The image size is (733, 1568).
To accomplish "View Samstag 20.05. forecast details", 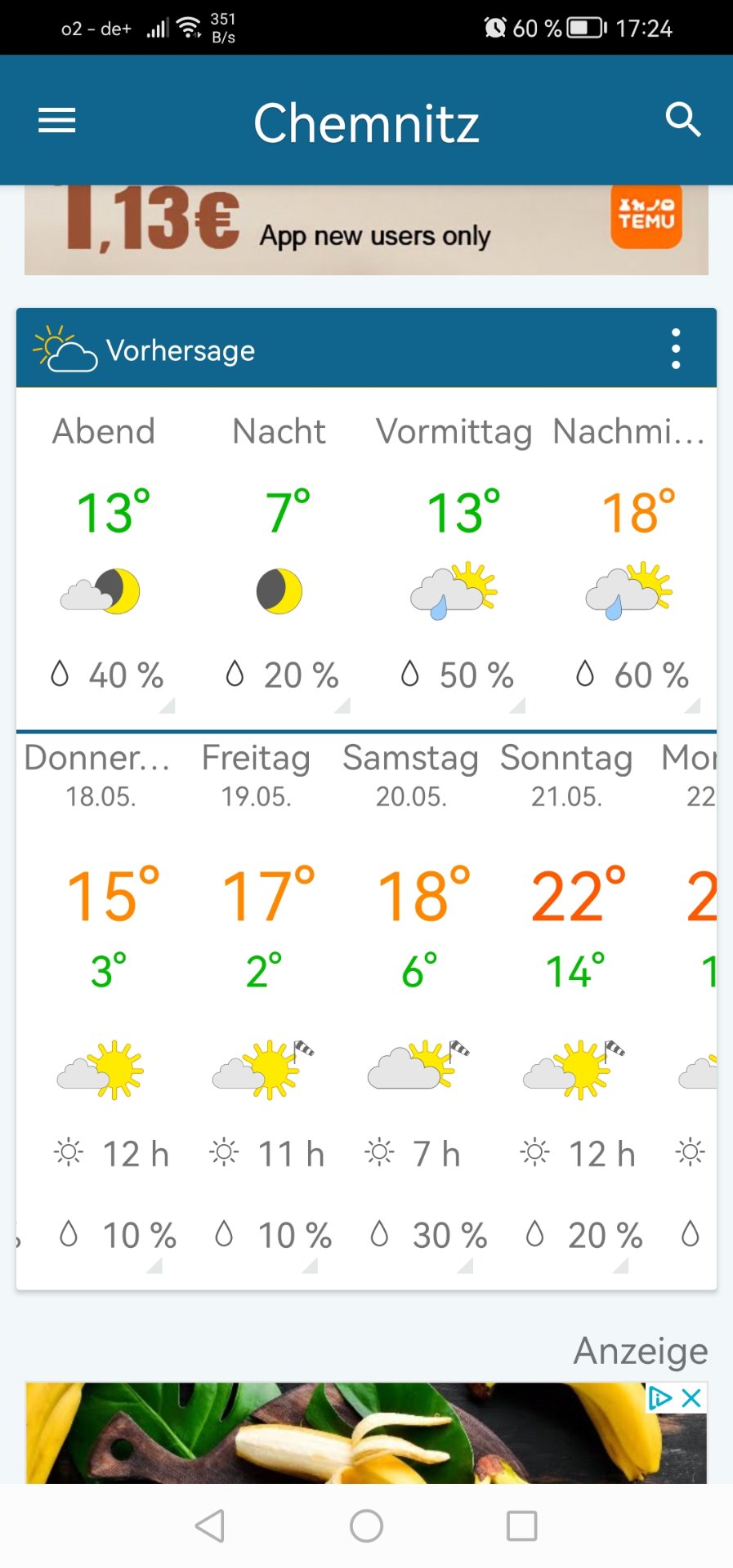I will (412, 1004).
